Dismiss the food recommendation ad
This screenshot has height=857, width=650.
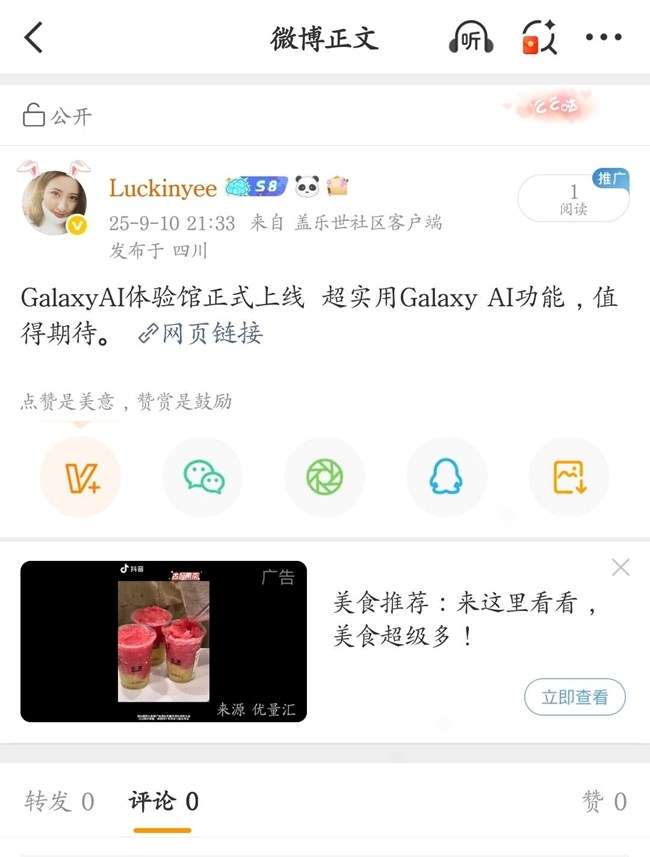click(x=620, y=568)
